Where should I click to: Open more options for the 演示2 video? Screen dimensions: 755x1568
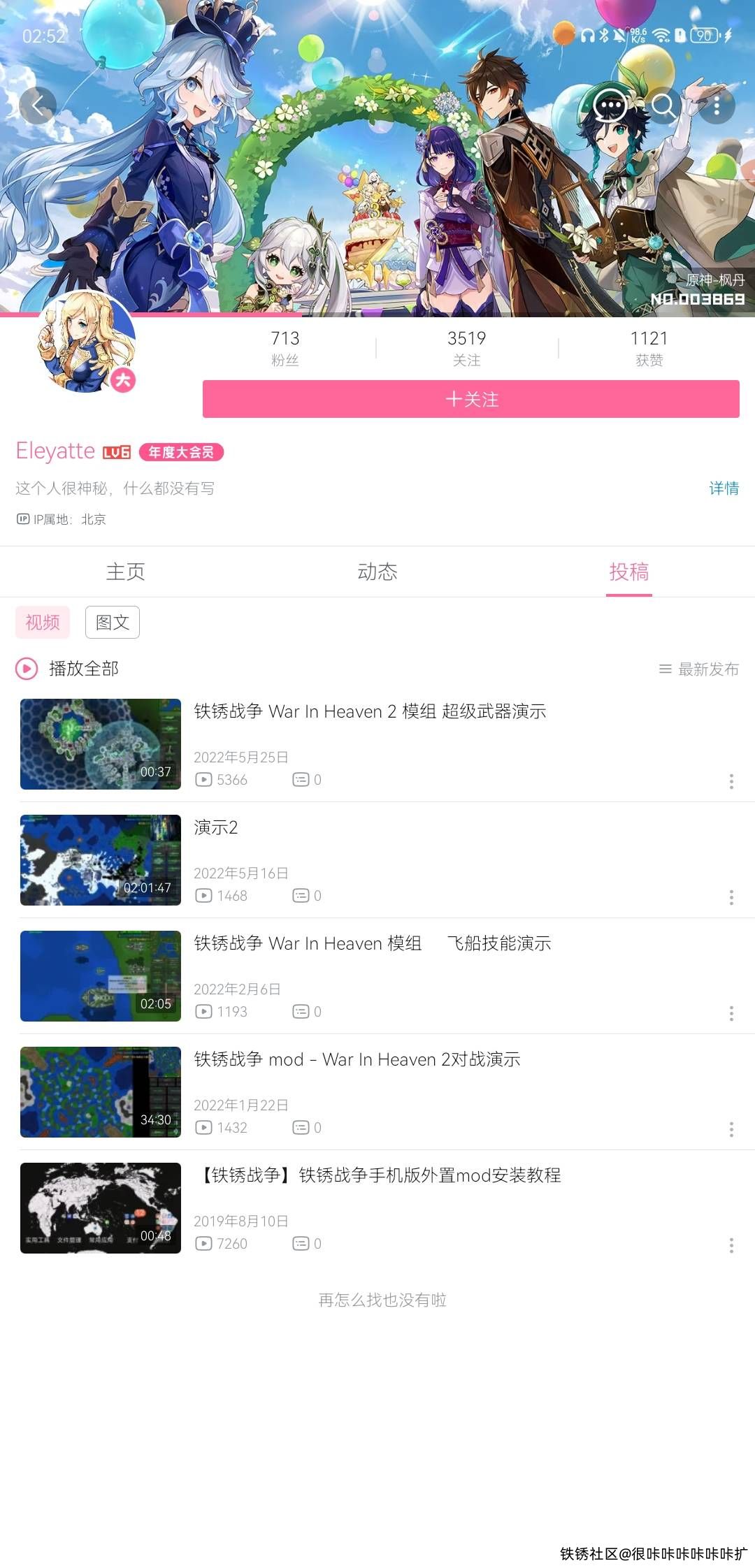(731, 897)
